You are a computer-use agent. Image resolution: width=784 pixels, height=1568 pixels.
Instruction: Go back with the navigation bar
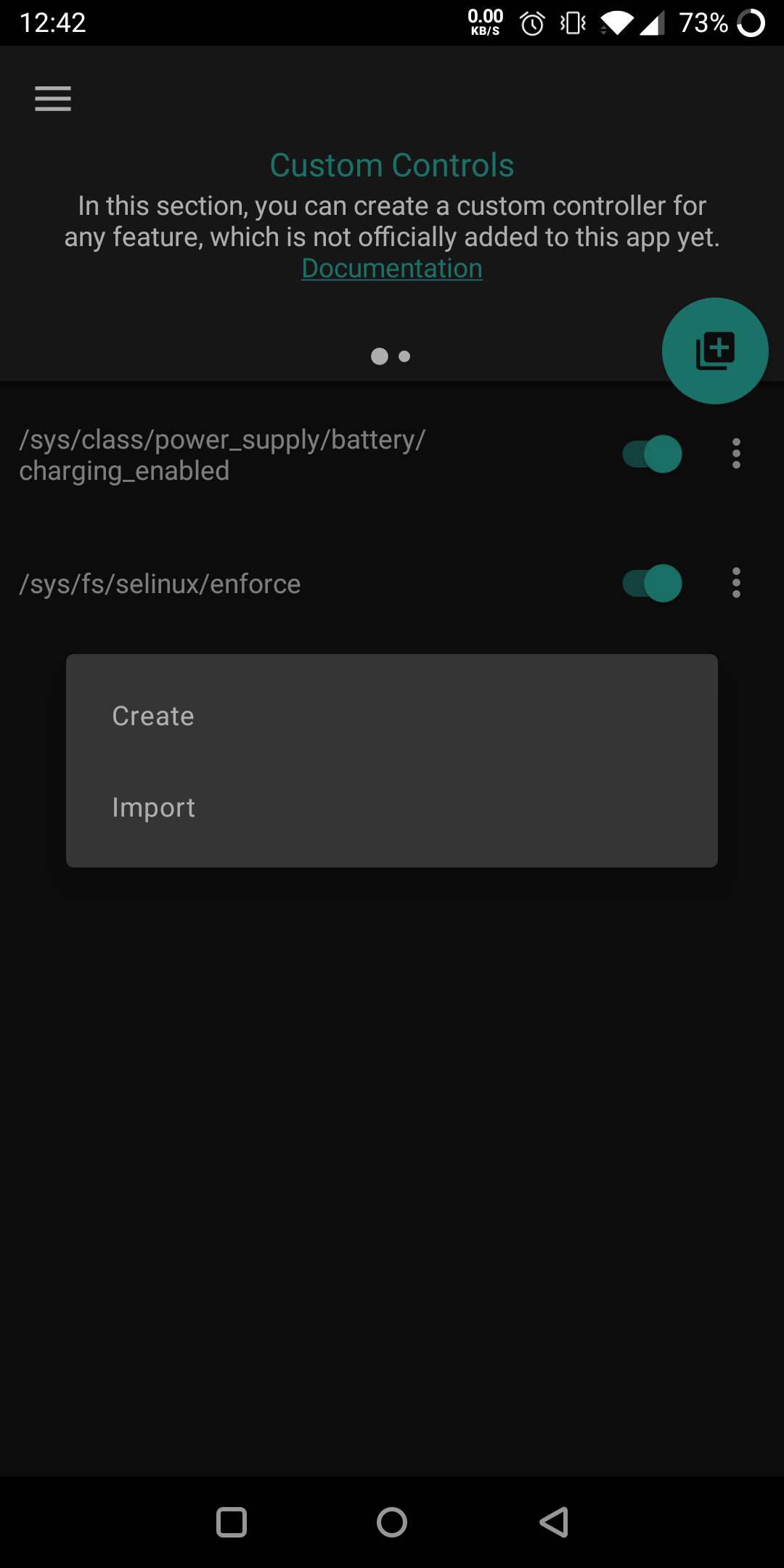(x=554, y=1522)
